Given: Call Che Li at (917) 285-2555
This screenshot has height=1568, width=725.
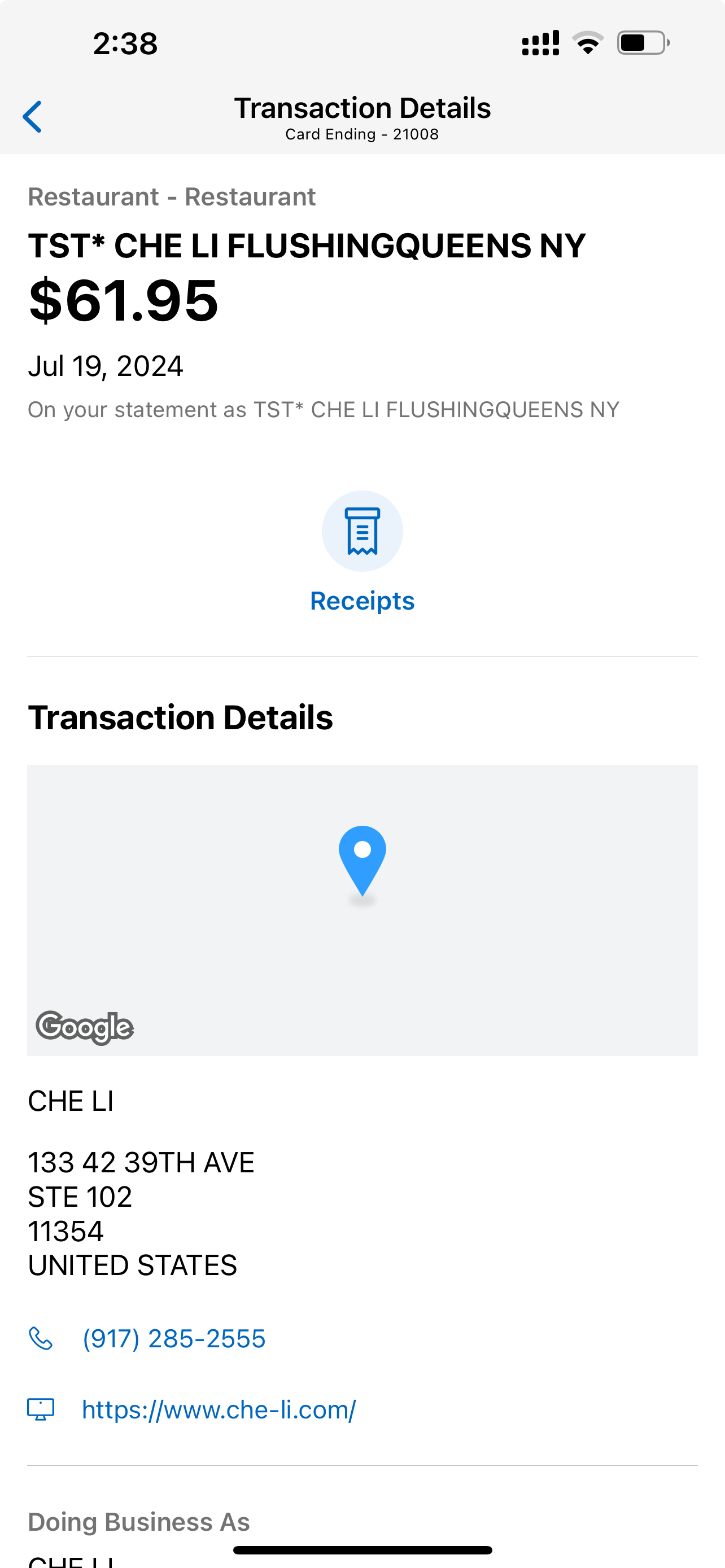Looking at the screenshot, I should pos(173,1338).
